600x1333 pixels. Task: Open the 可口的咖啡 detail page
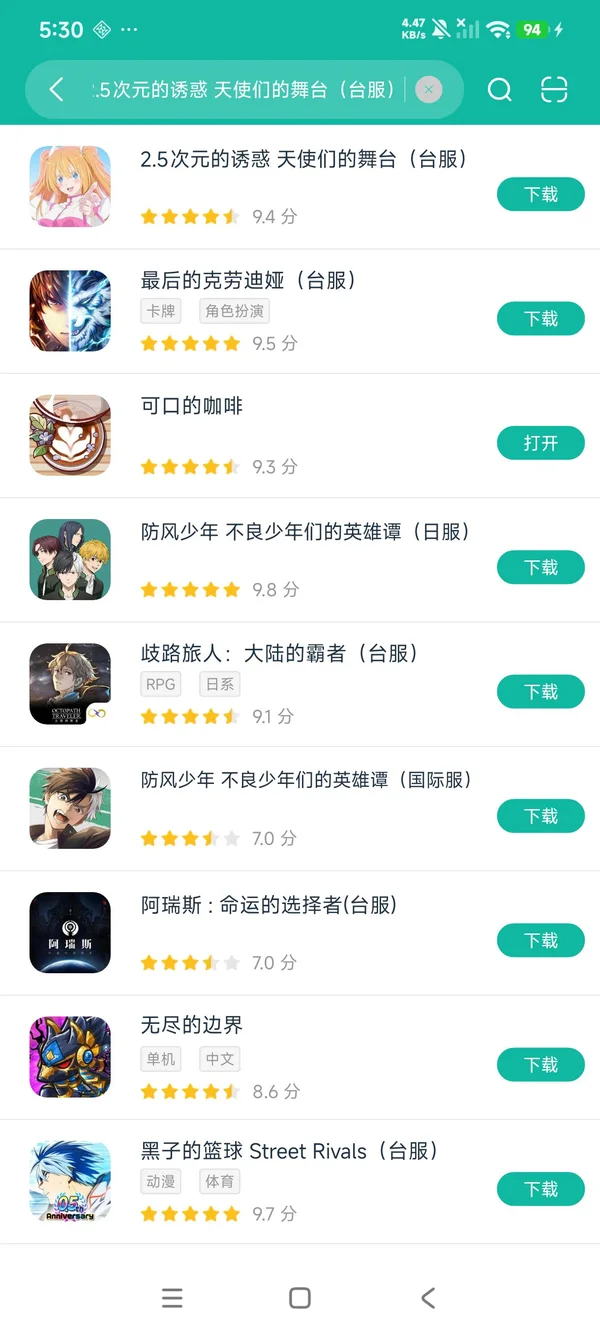[191, 406]
